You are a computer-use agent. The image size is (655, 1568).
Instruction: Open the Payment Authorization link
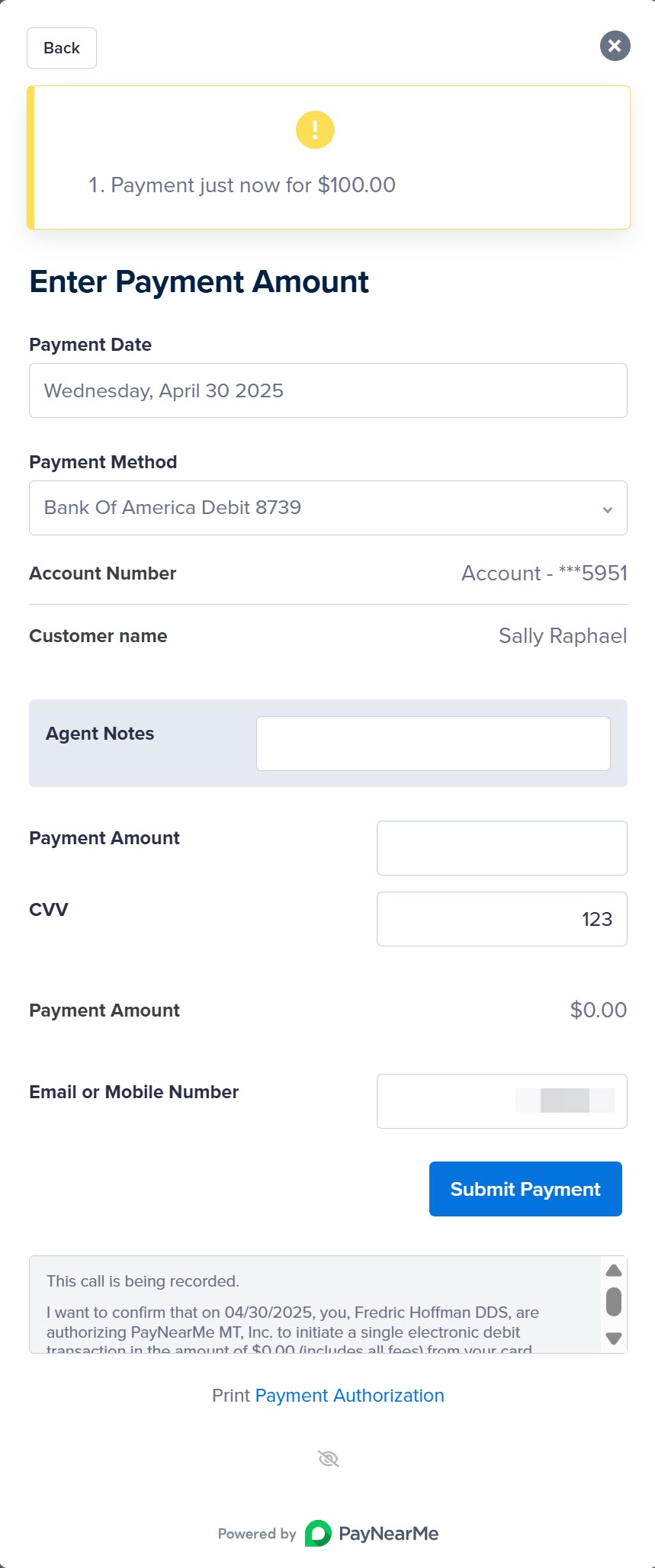tap(349, 1396)
